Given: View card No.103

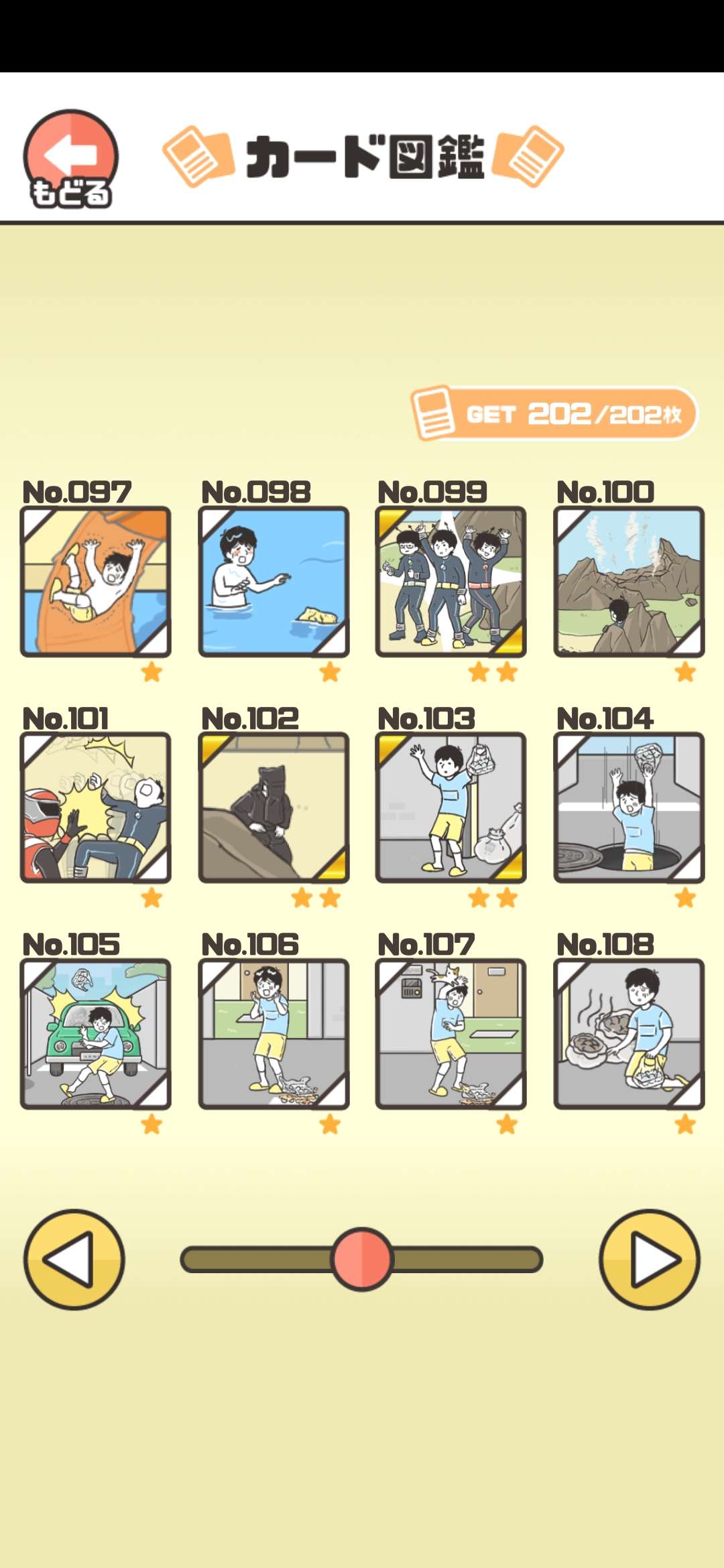Looking at the screenshot, I should coord(450,807).
